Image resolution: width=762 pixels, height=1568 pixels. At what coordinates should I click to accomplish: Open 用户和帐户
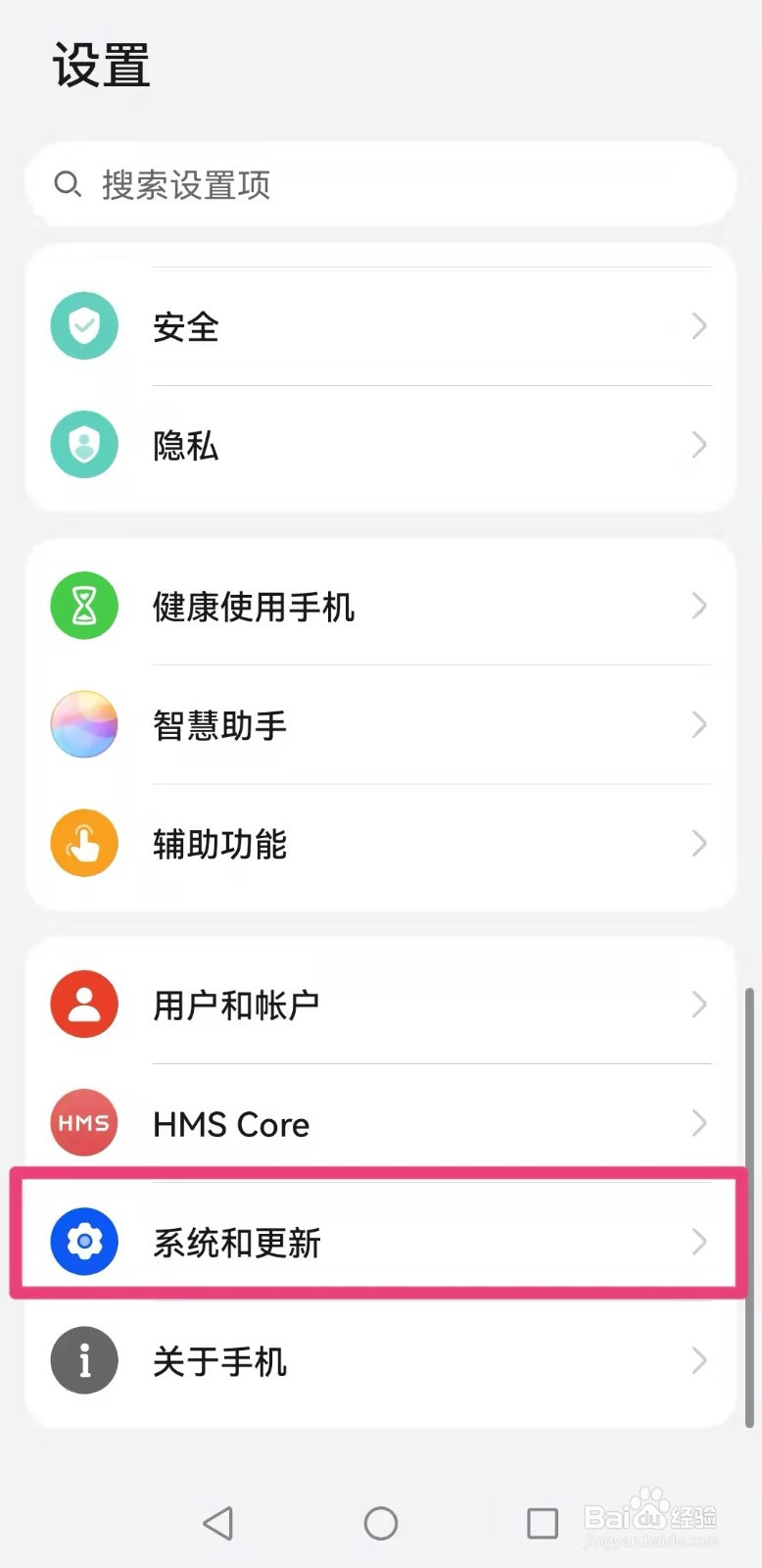coord(380,1004)
